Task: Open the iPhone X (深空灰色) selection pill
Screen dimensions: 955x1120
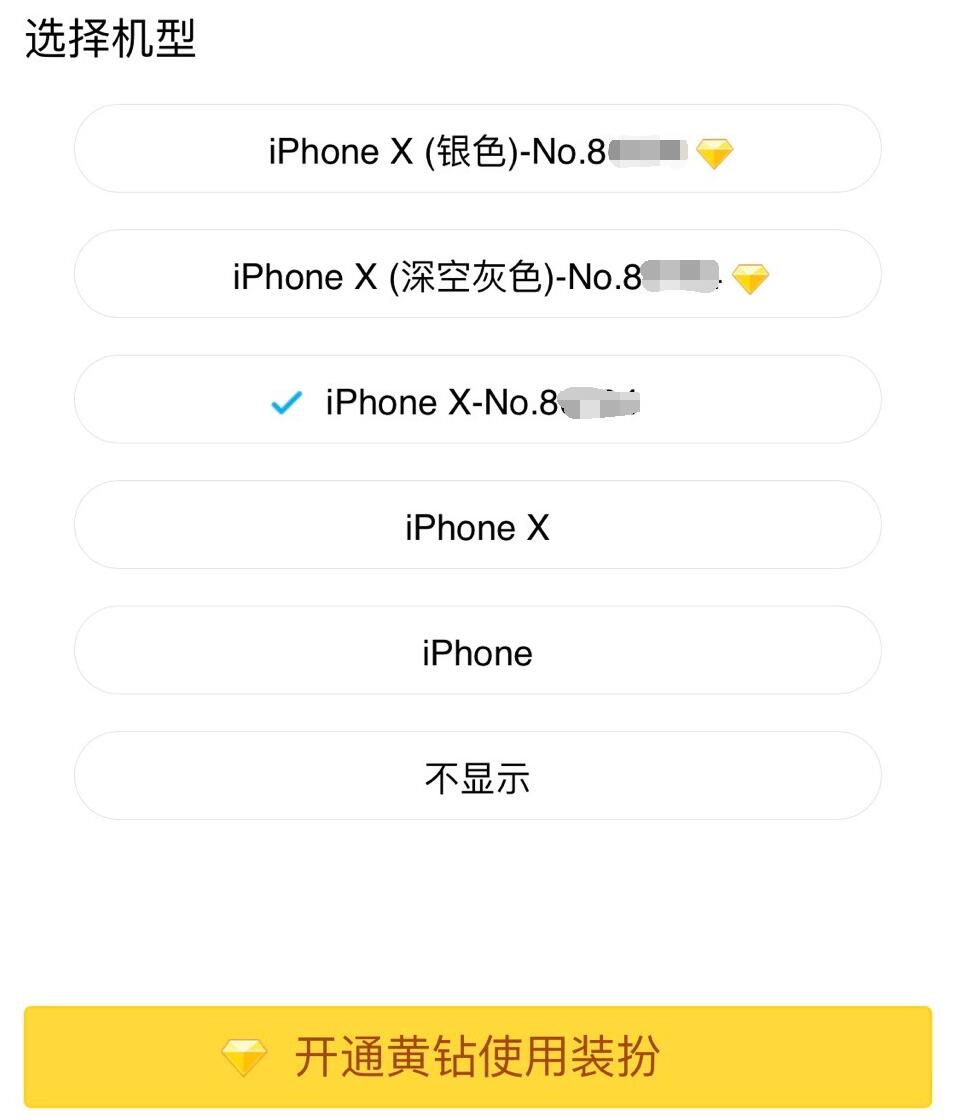Action: [x=477, y=274]
